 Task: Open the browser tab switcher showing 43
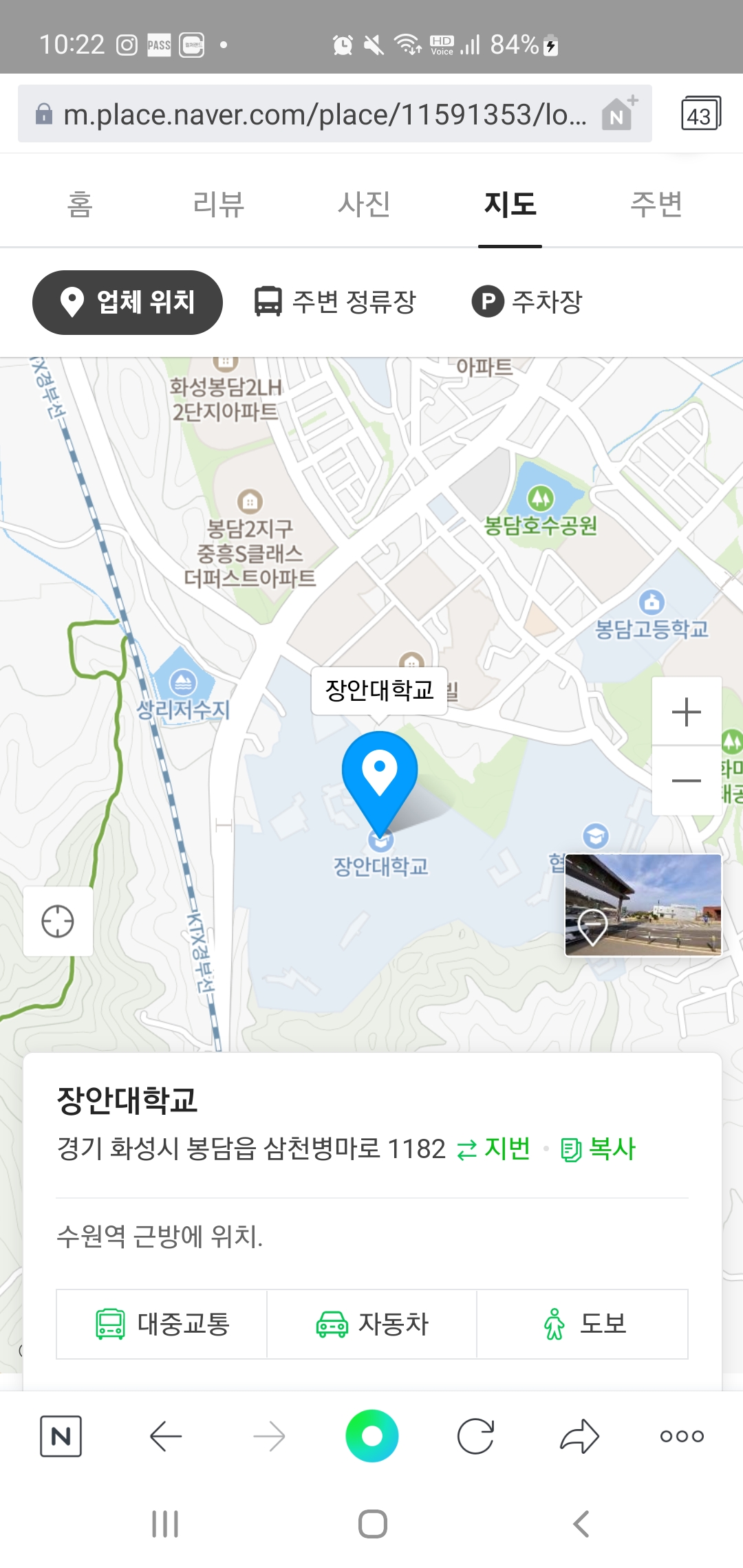700,113
